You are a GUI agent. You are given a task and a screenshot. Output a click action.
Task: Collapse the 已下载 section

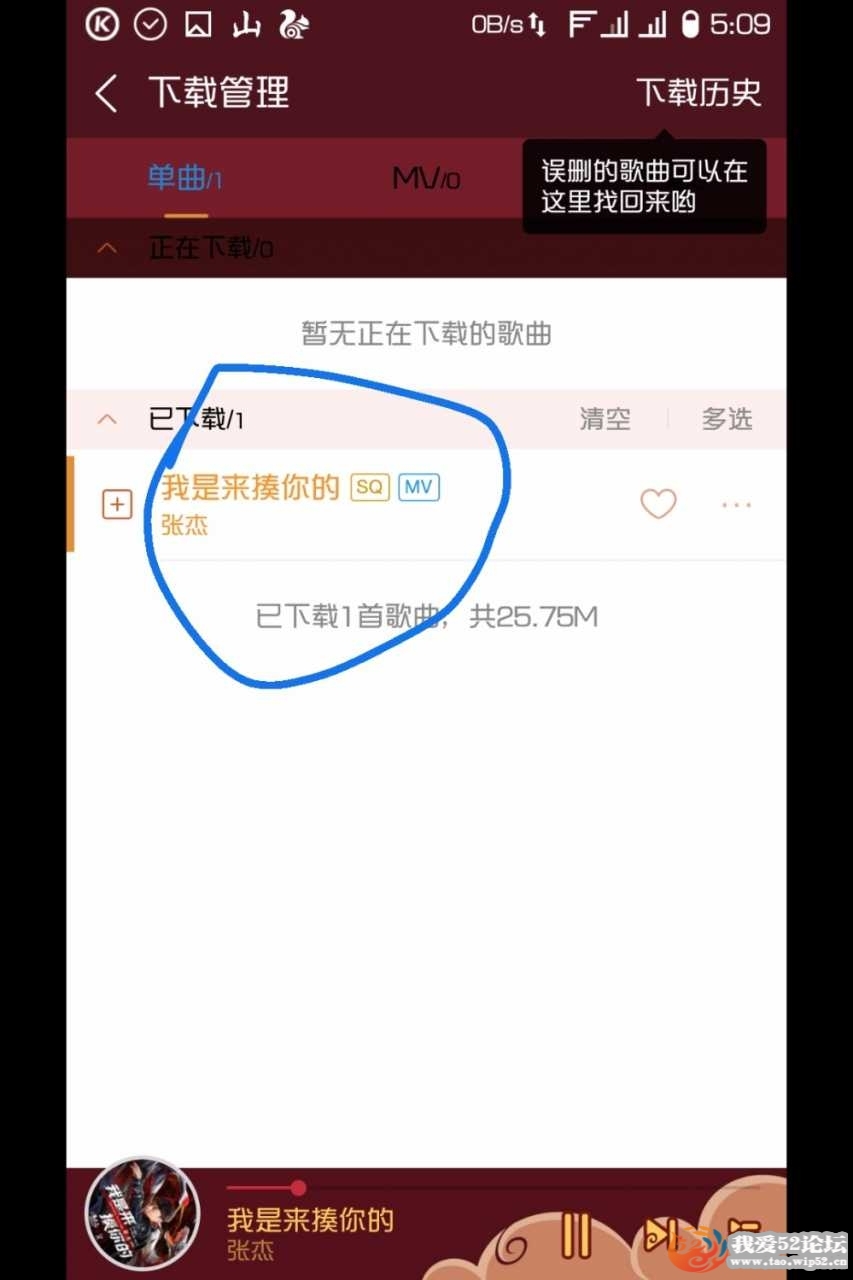(x=108, y=419)
